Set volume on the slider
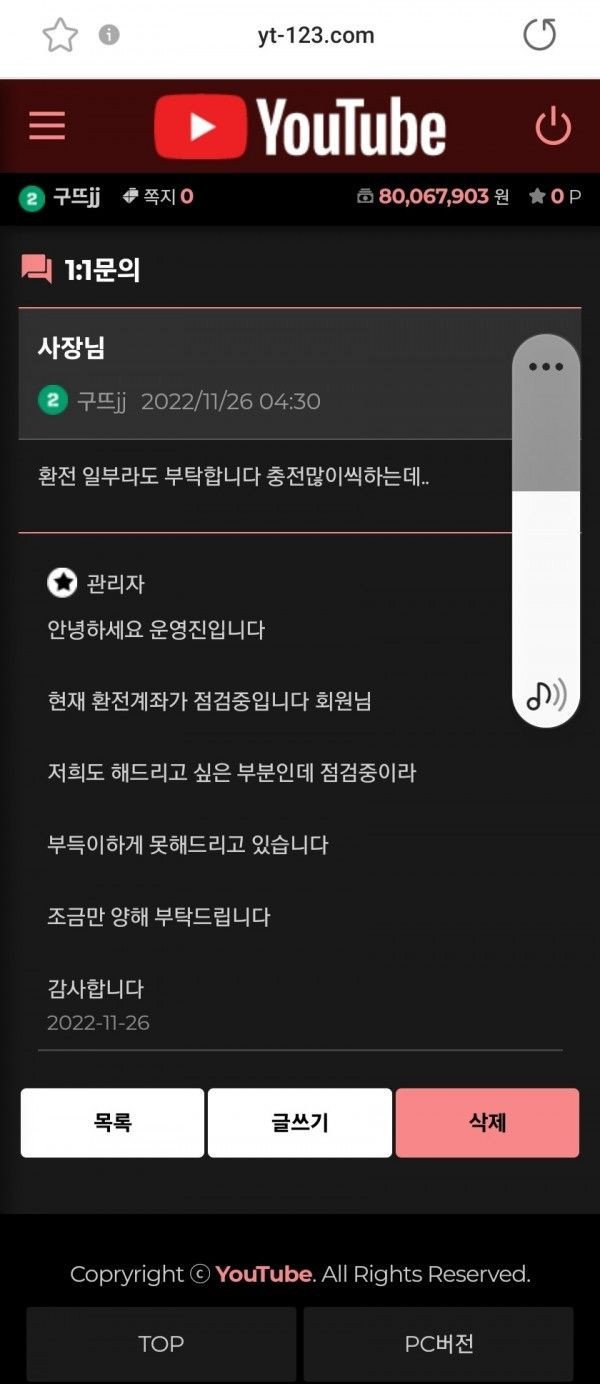 (546, 491)
